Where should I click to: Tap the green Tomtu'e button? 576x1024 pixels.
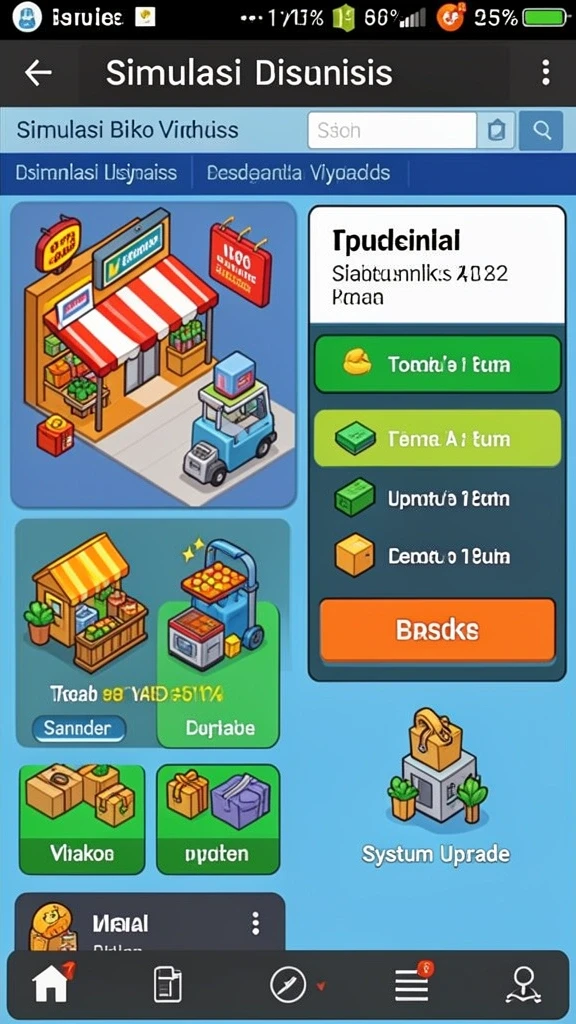(x=438, y=364)
